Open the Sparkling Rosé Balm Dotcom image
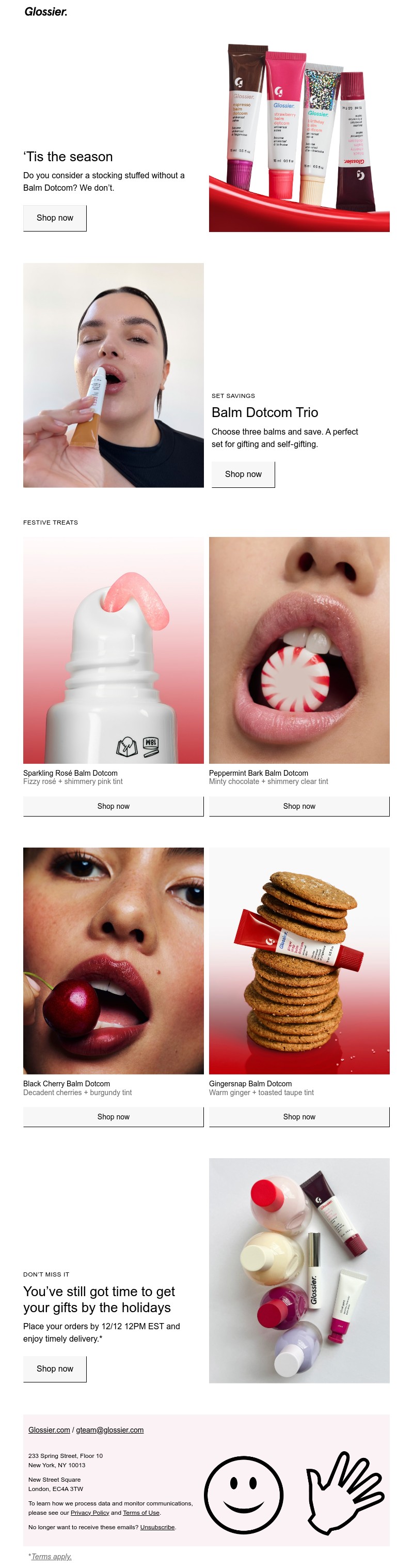 [x=113, y=650]
